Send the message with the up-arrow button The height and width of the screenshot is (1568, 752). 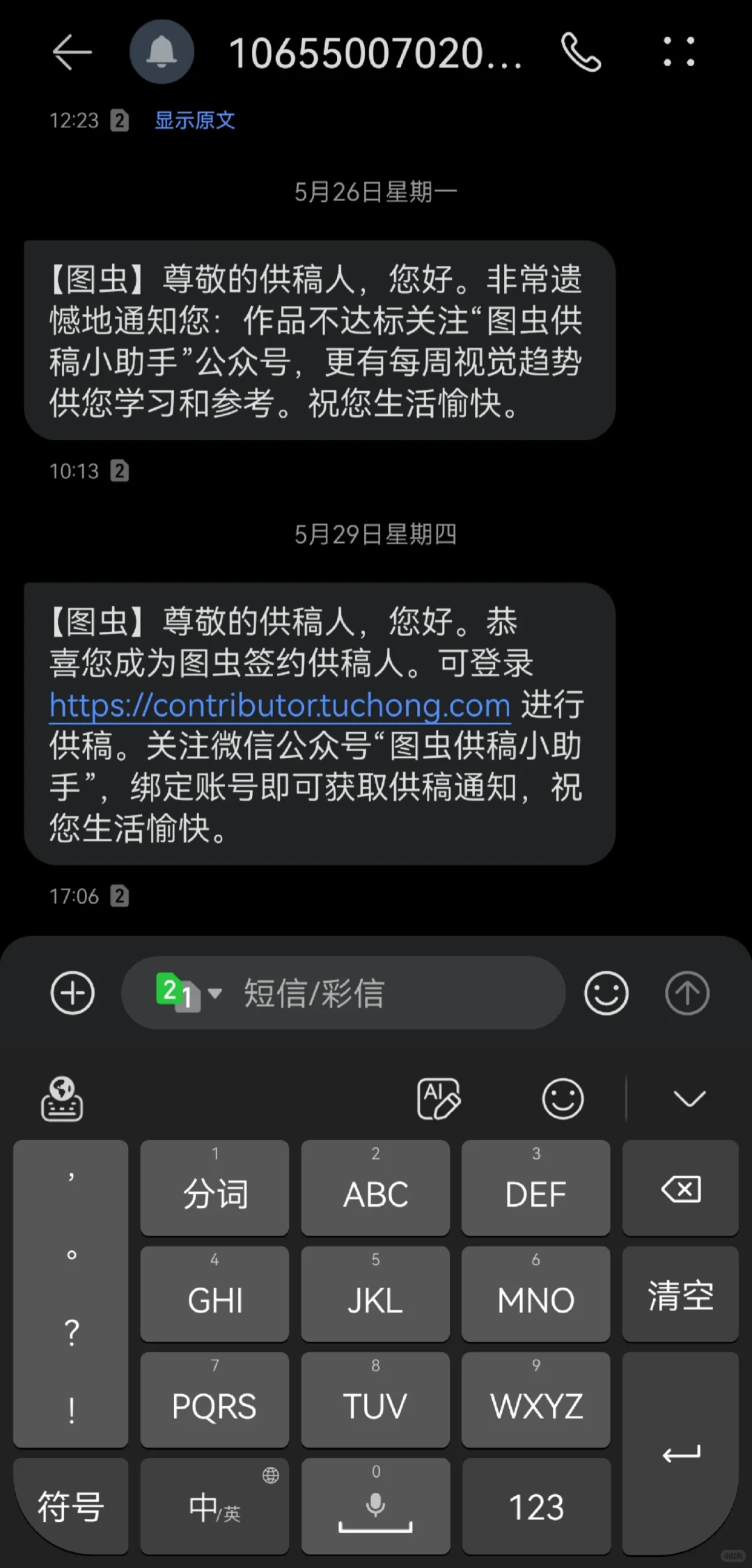click(687, 992)
